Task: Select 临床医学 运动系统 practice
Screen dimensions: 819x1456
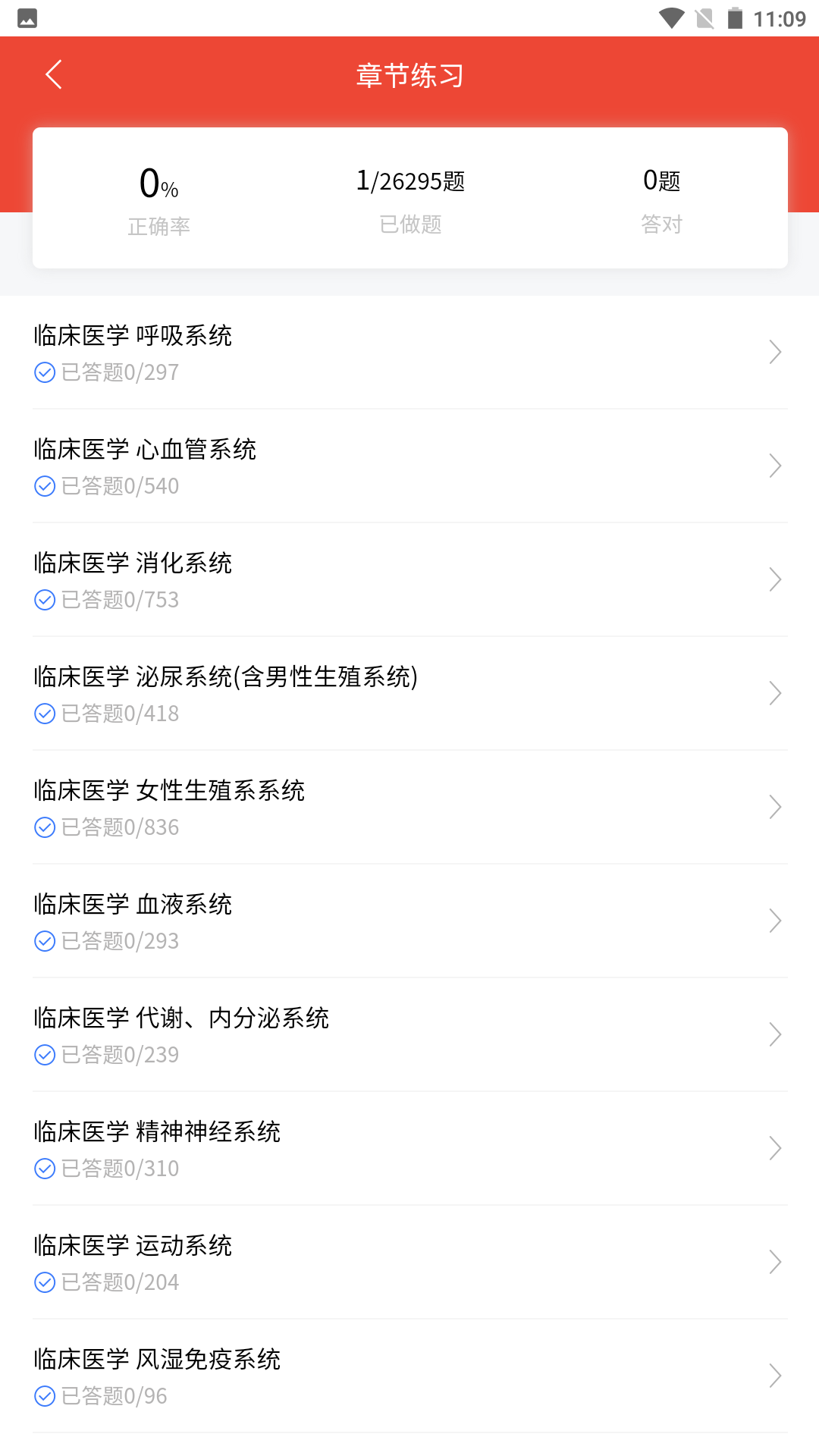Action: click(409, 1263)
